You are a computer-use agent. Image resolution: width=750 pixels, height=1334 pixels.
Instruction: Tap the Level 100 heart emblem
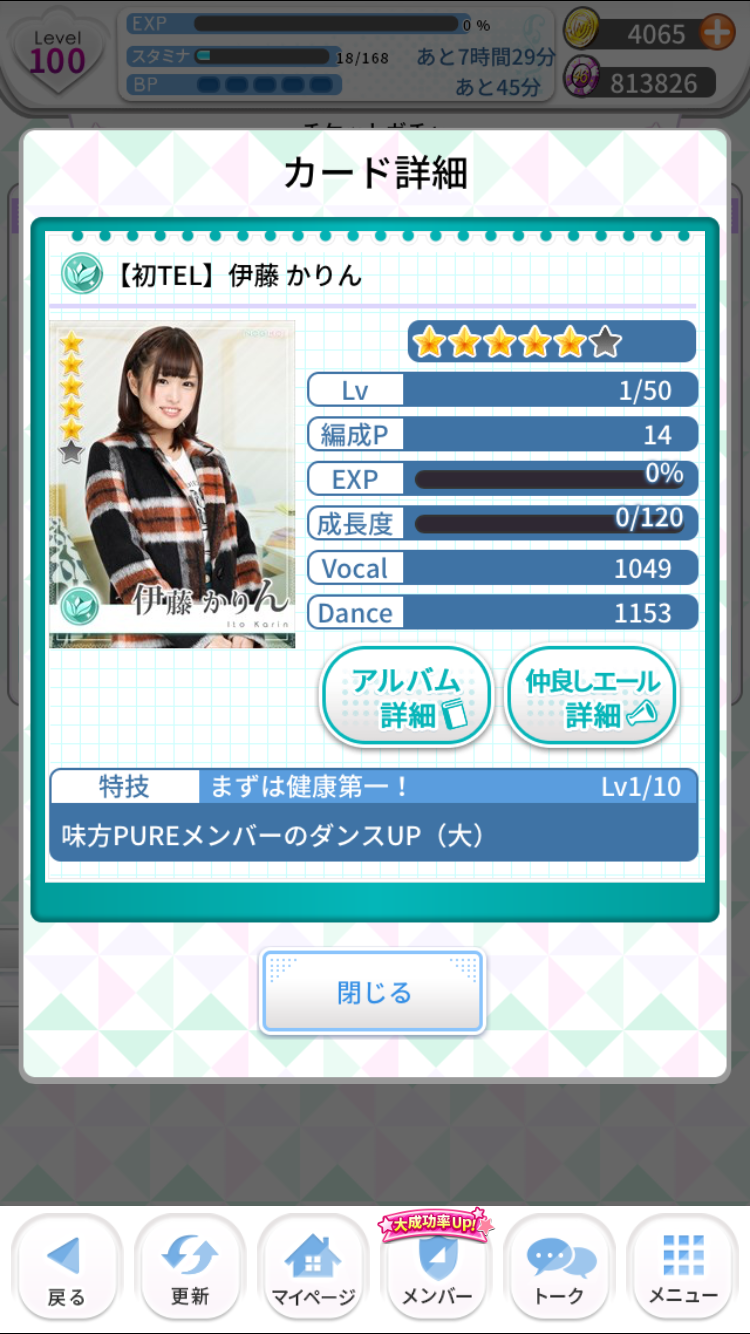57,50
